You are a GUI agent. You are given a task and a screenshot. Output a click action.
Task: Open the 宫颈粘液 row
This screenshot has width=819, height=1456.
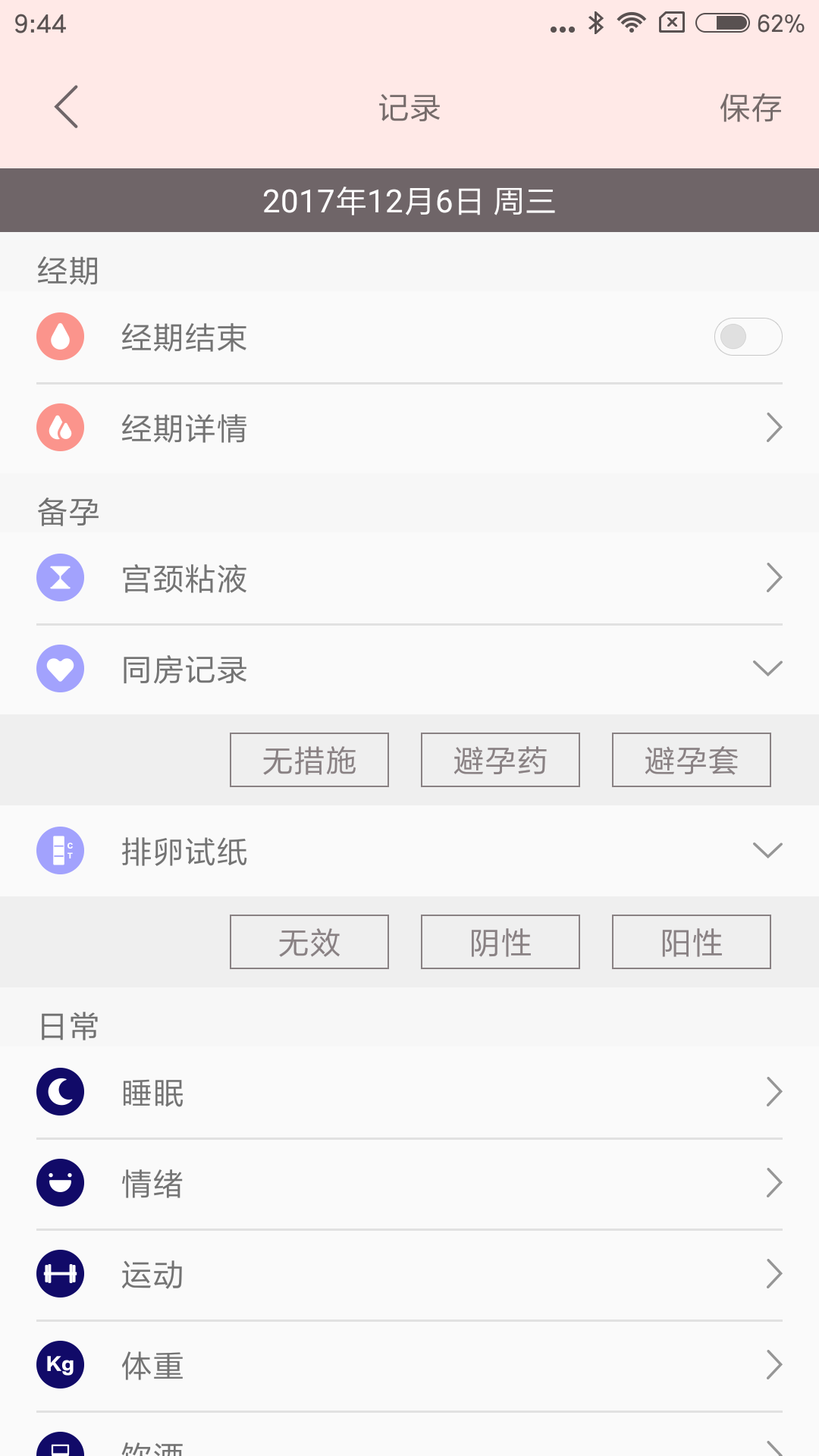[x=409, y=578]
